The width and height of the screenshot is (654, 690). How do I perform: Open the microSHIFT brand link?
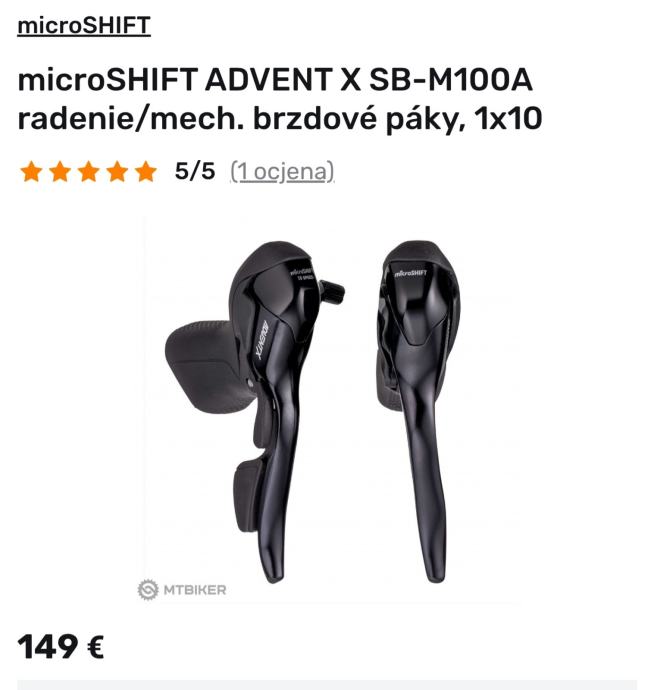(83, 25)
